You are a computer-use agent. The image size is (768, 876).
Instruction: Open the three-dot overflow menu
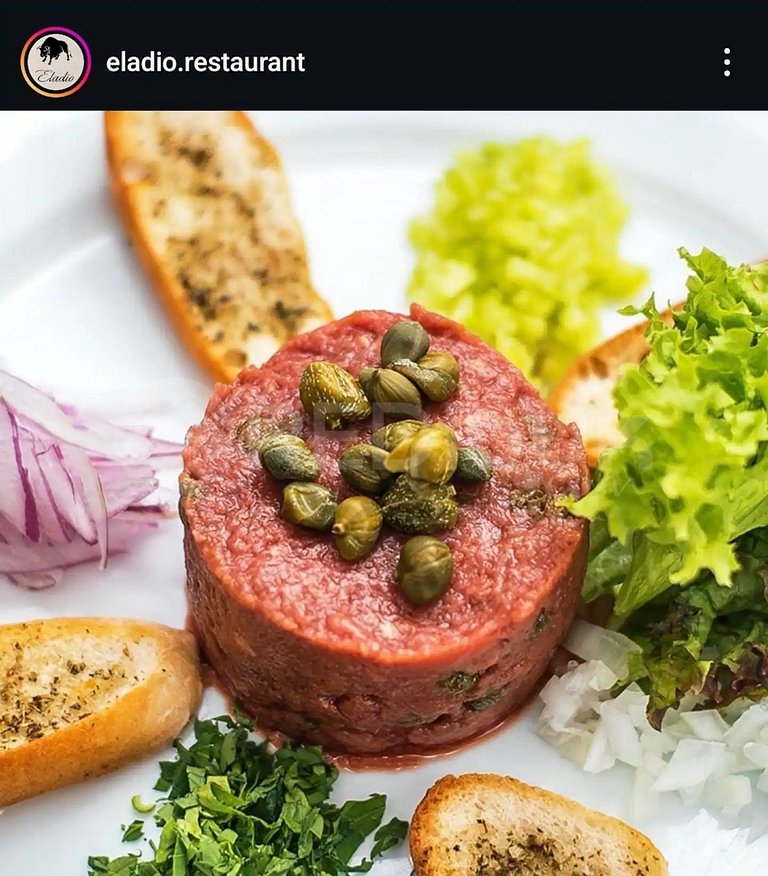(726, 62)
